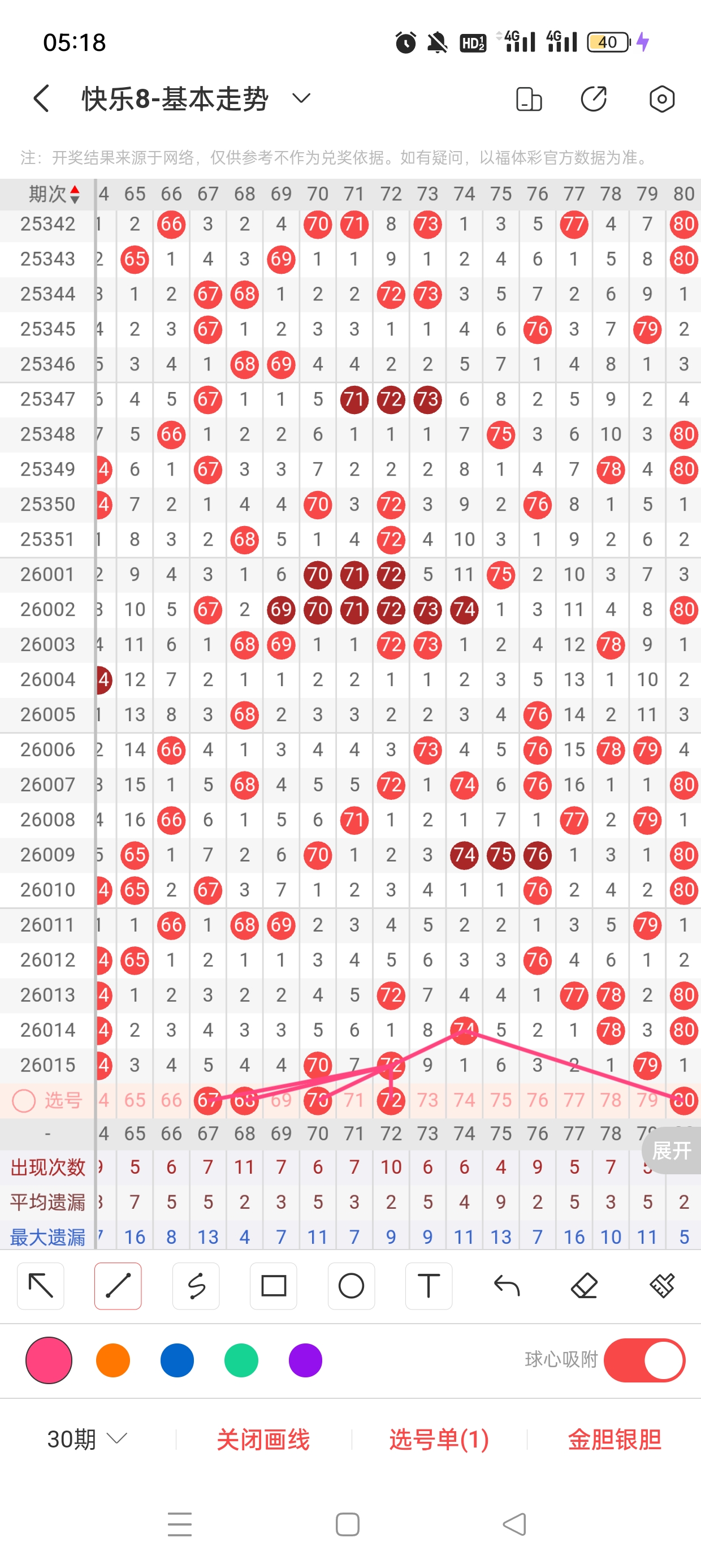Pick the circle shape tool
This screenshot has width=701, height=1568.
(351, 1286)
